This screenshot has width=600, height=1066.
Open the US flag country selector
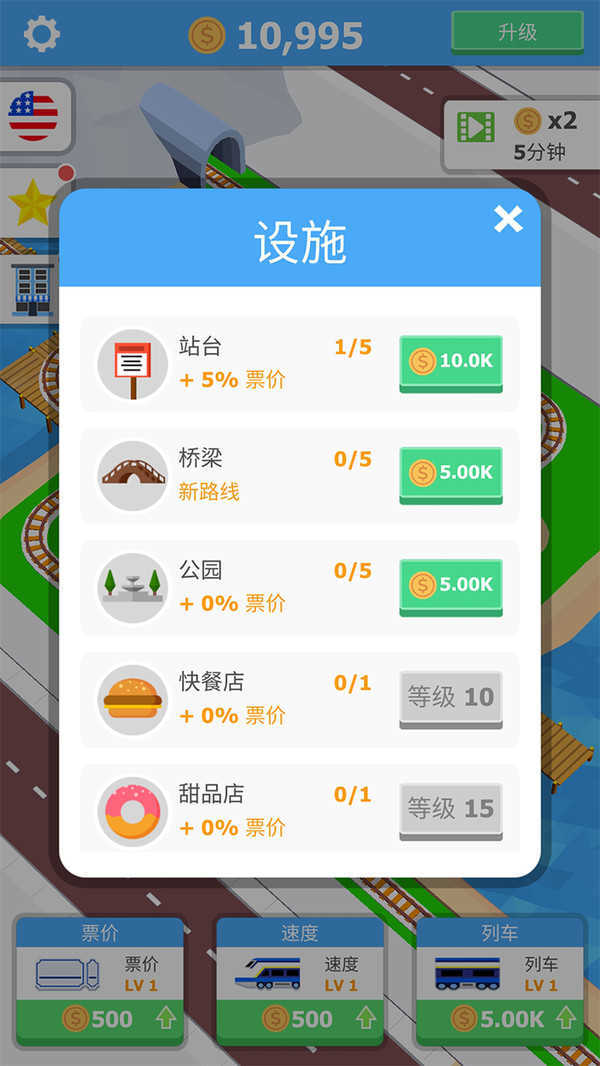33,115
